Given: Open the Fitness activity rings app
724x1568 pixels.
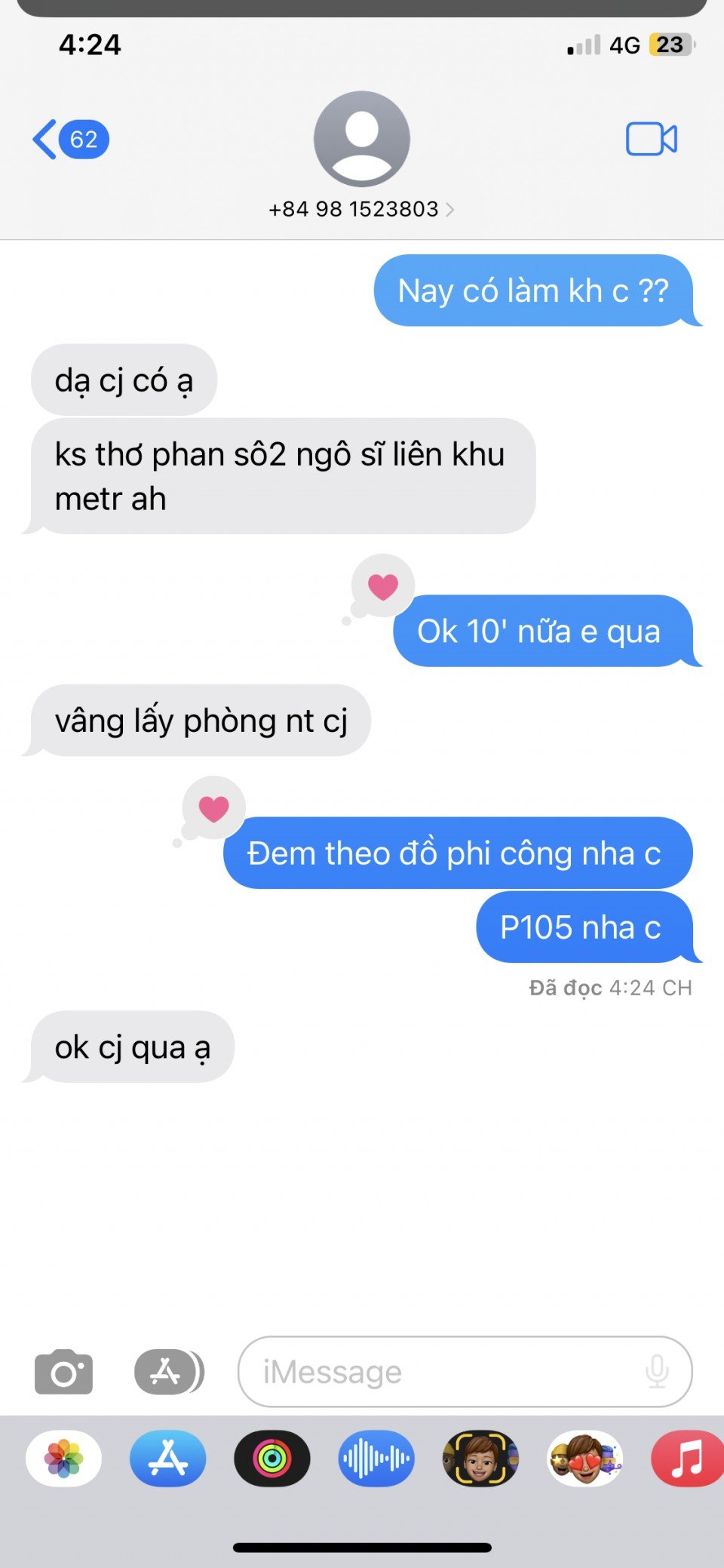Looking at the screenshot, I should [x=272, y=1458].
